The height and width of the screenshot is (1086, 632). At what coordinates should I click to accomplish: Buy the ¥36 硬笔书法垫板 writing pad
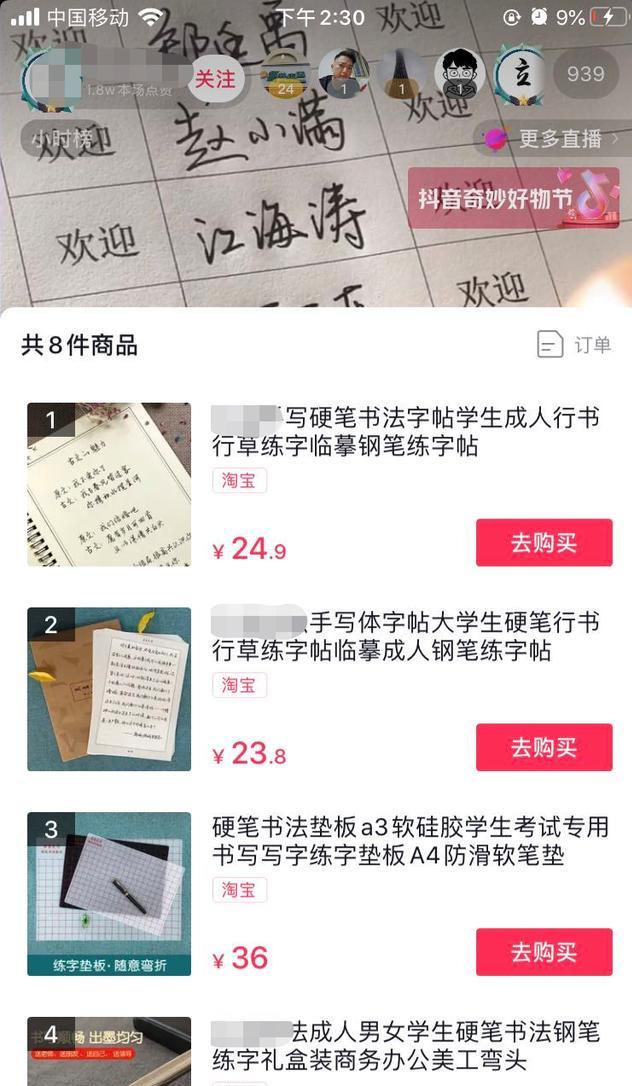[543, 952]
